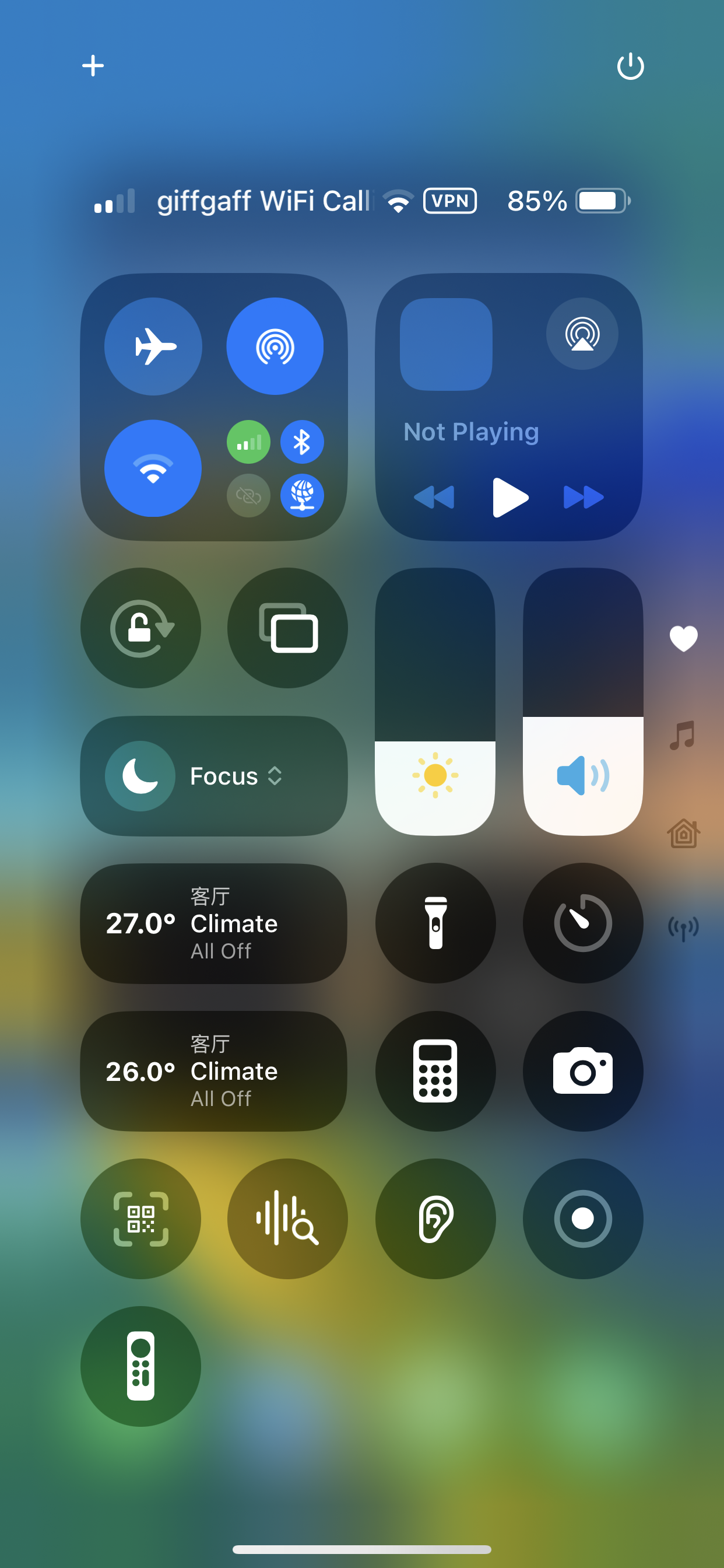Launch the Calculator
Viewport: 724px width, 1568px height.
pos(435,1070)
